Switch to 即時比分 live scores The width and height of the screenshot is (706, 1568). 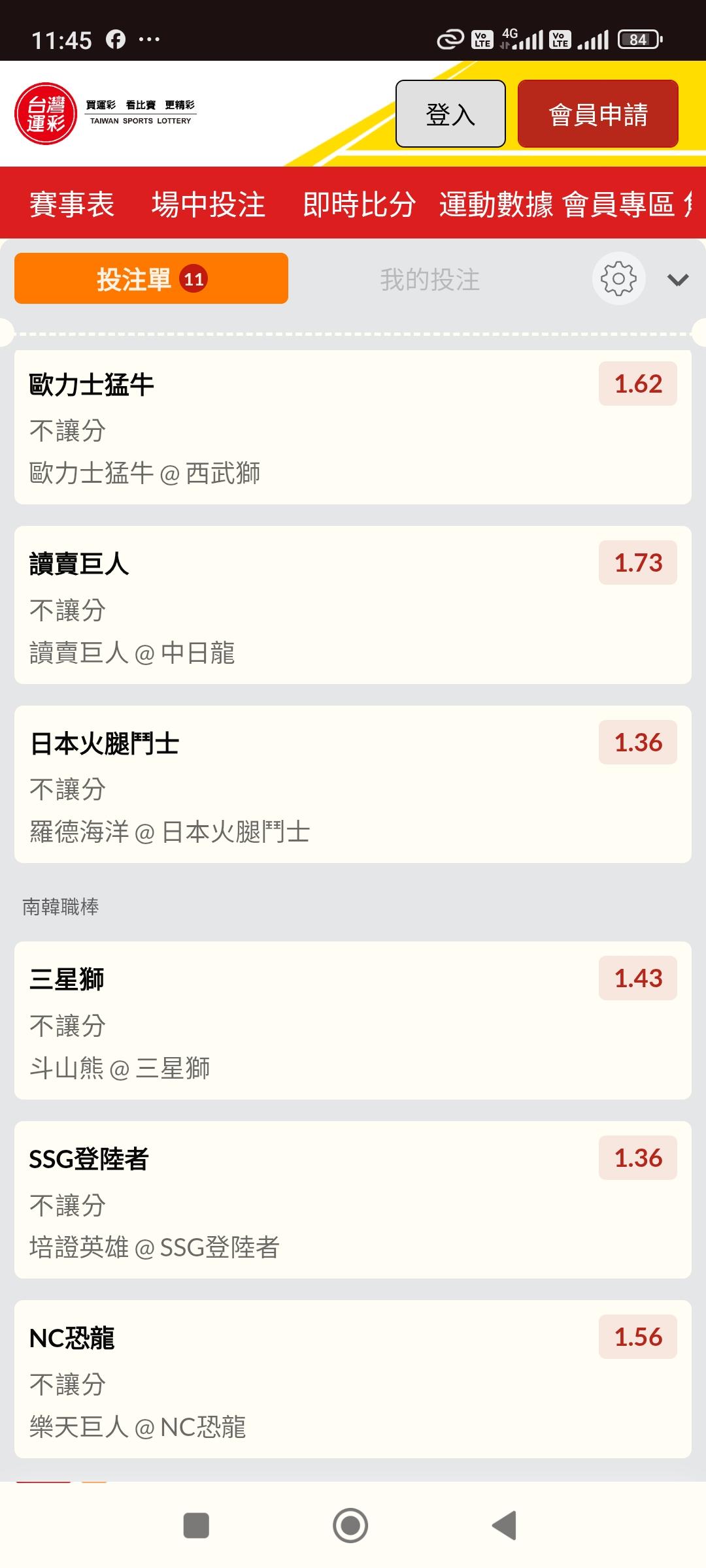pos(359,204)
